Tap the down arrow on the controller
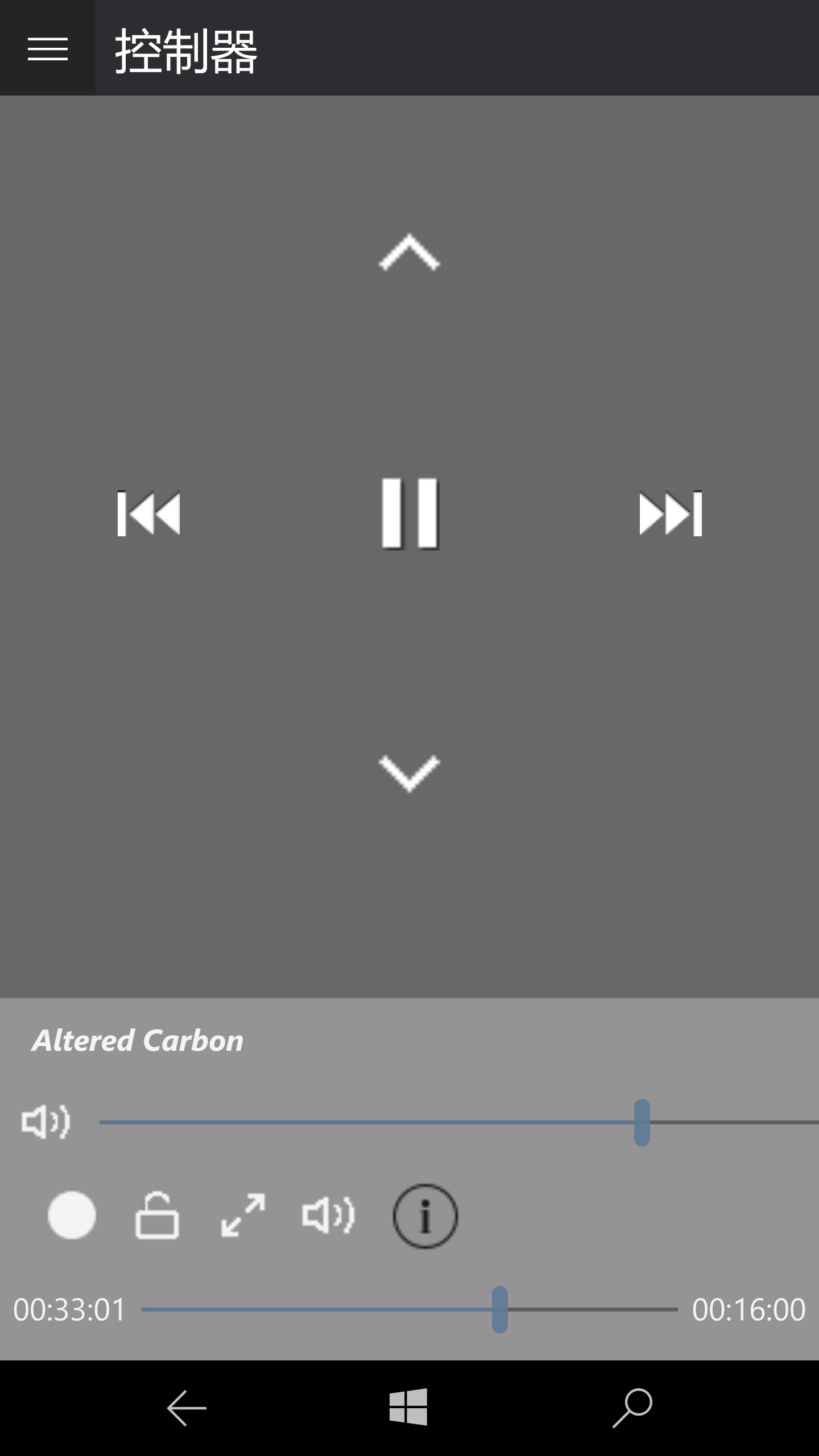 (x=409, y=773)
